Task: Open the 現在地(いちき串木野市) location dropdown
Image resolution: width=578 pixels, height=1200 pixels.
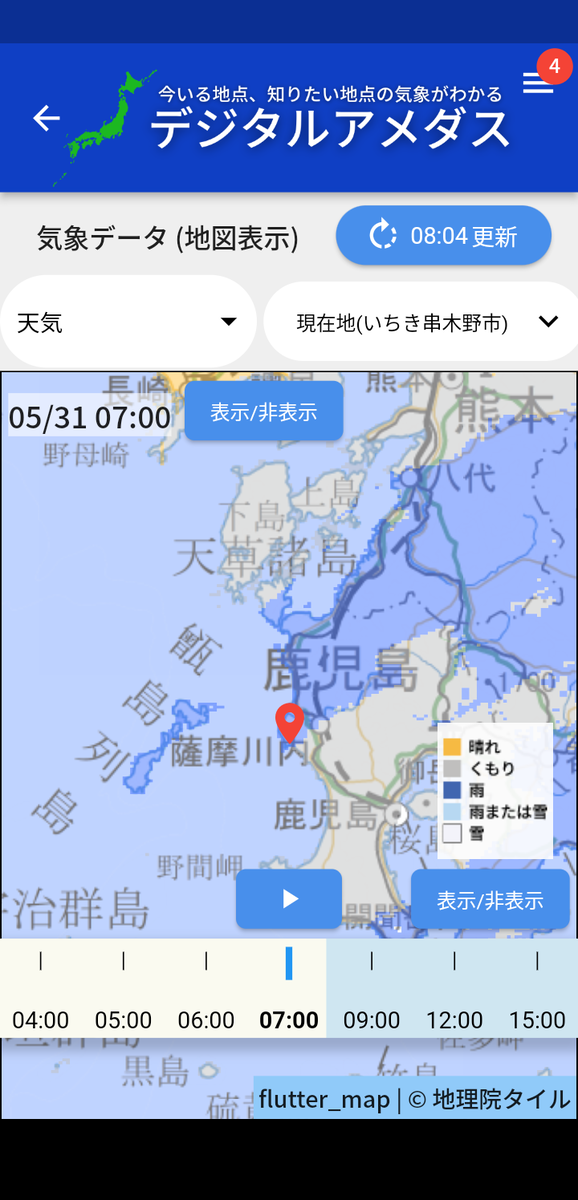Action: (422, 322)
